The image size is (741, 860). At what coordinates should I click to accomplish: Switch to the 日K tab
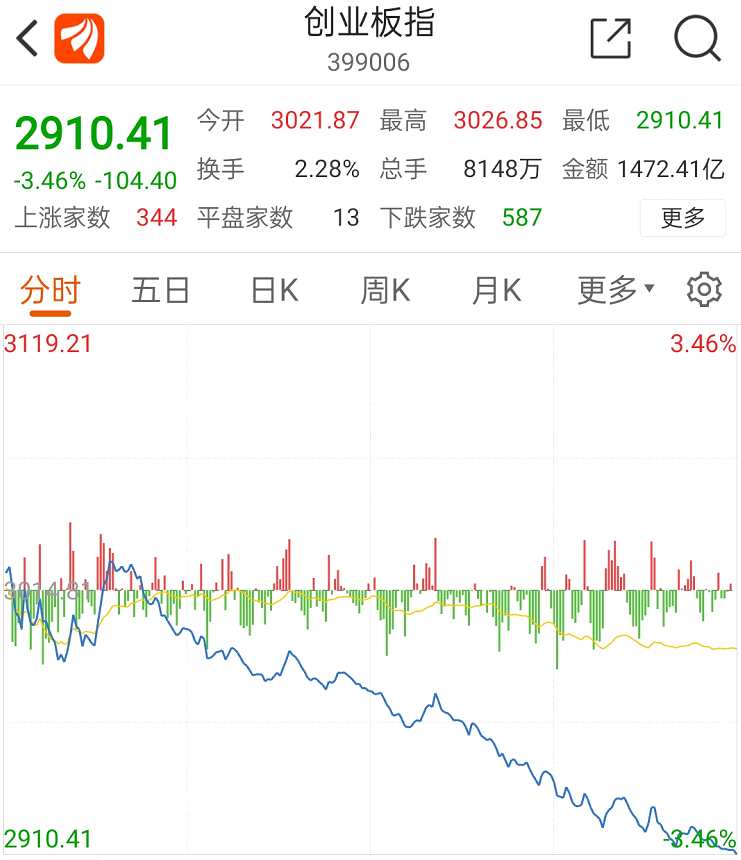(274, 291)
